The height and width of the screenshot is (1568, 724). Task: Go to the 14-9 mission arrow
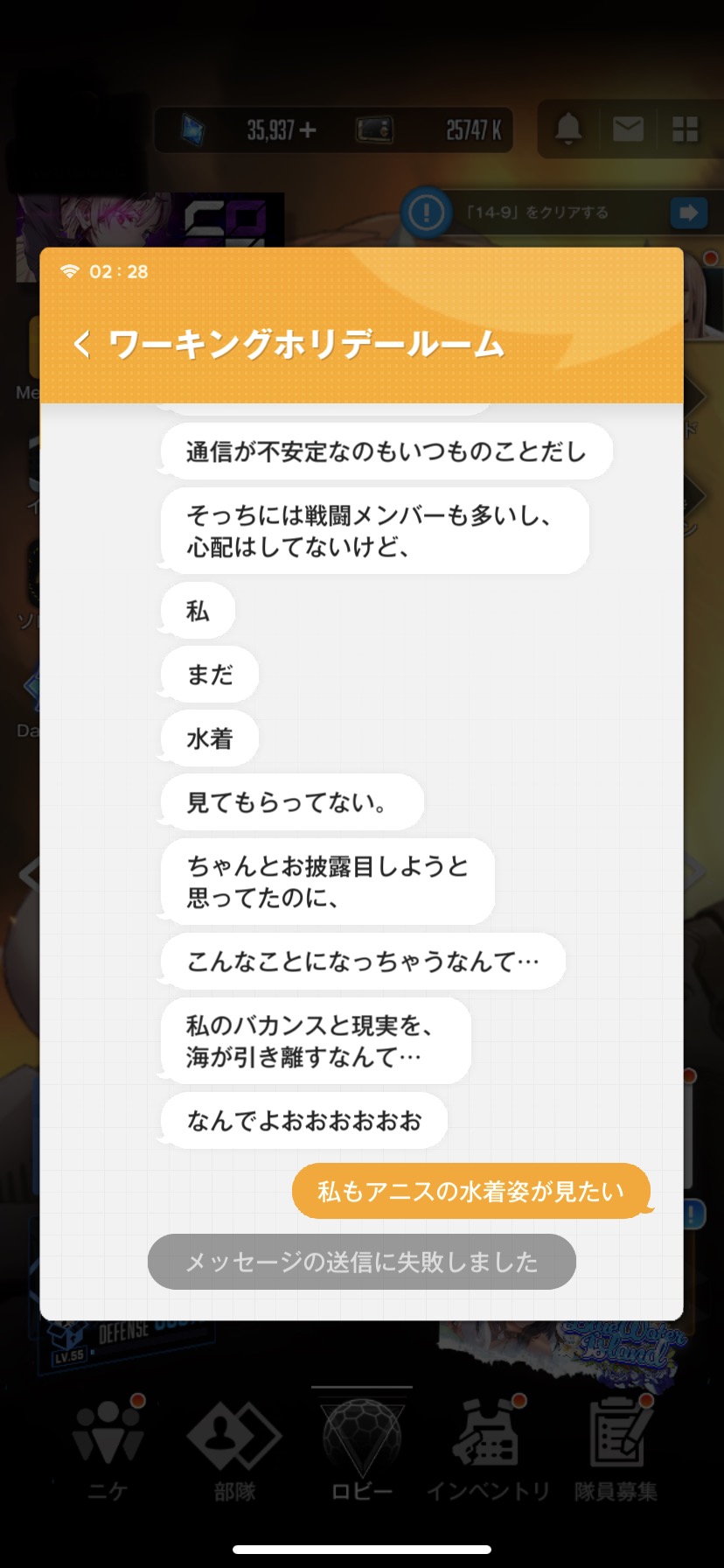[689, 212]
